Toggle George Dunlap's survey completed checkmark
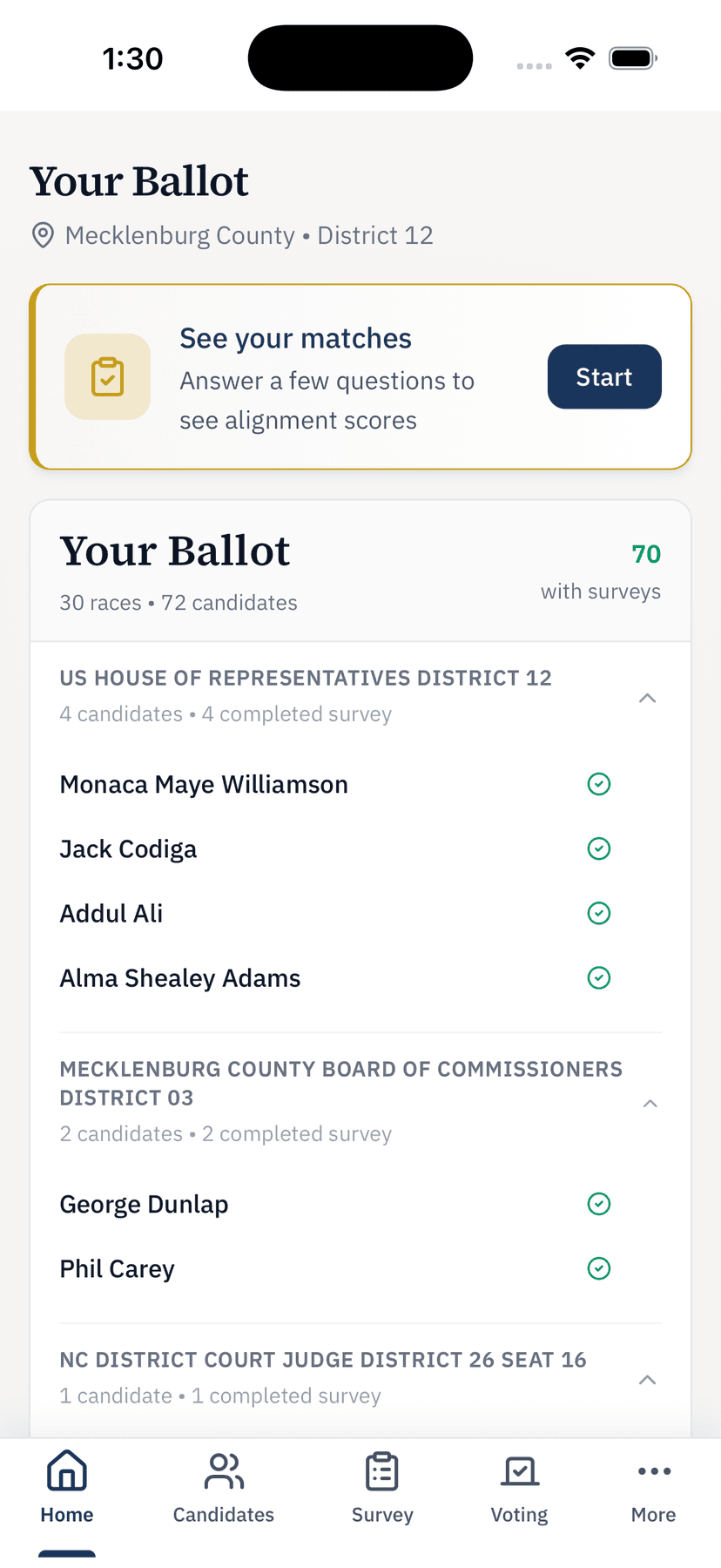Image resolution: width=721 pixels, height=1568 pixels. point(599,1204)
